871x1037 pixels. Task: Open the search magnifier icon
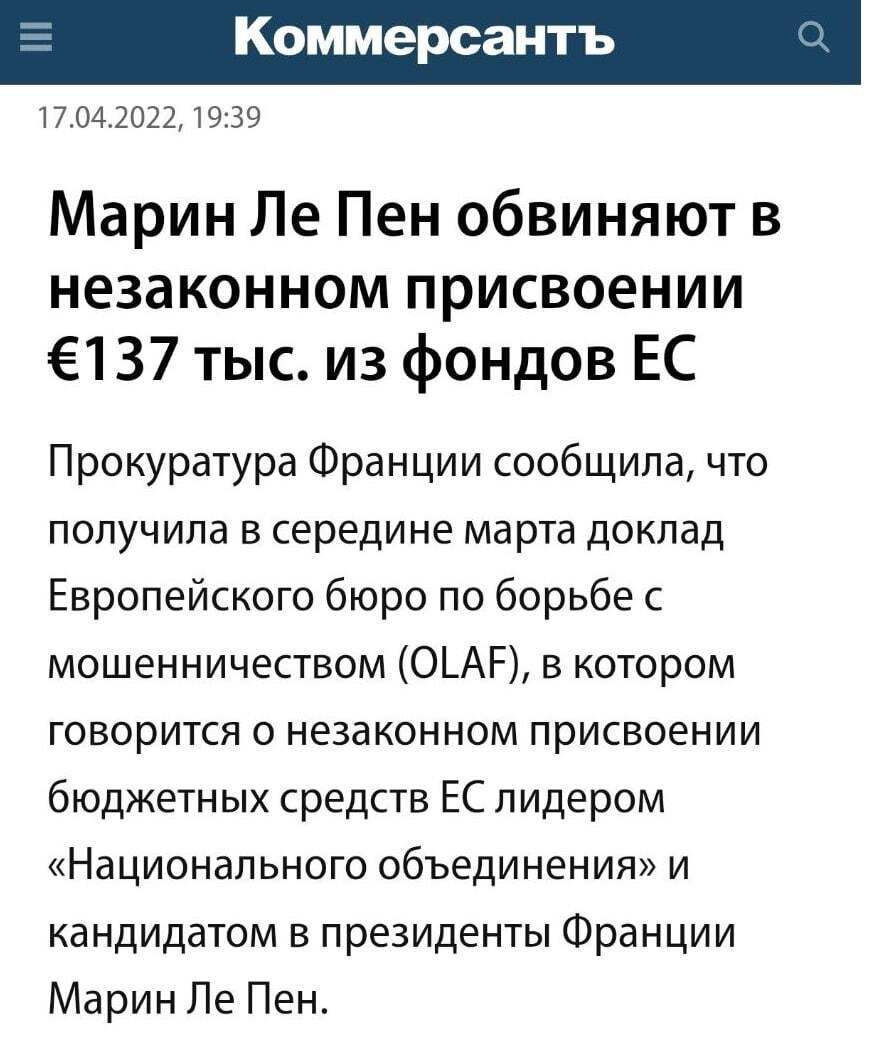tap(816, 39)
